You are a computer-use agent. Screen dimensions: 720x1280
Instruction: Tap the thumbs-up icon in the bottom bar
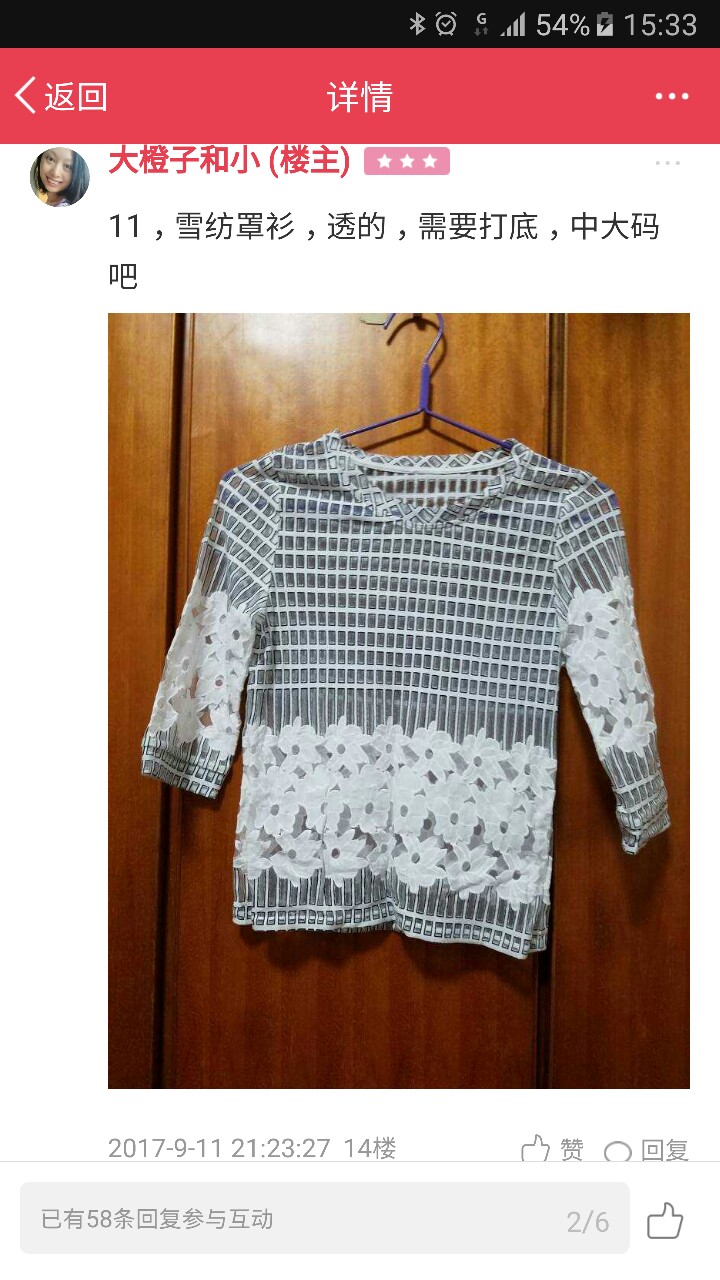click(x=665, y=1220)
